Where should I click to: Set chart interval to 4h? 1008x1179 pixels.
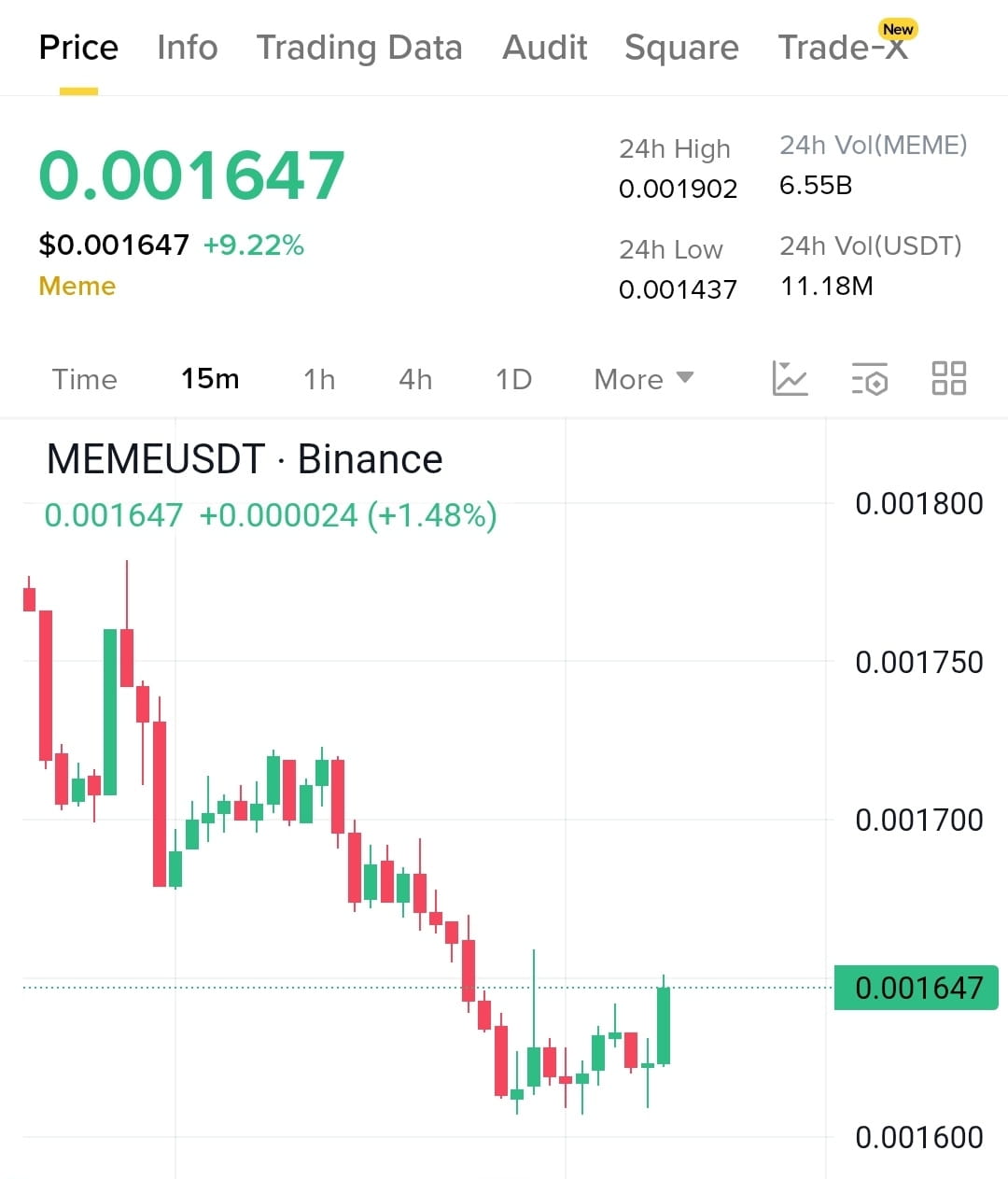click(415, 379)
